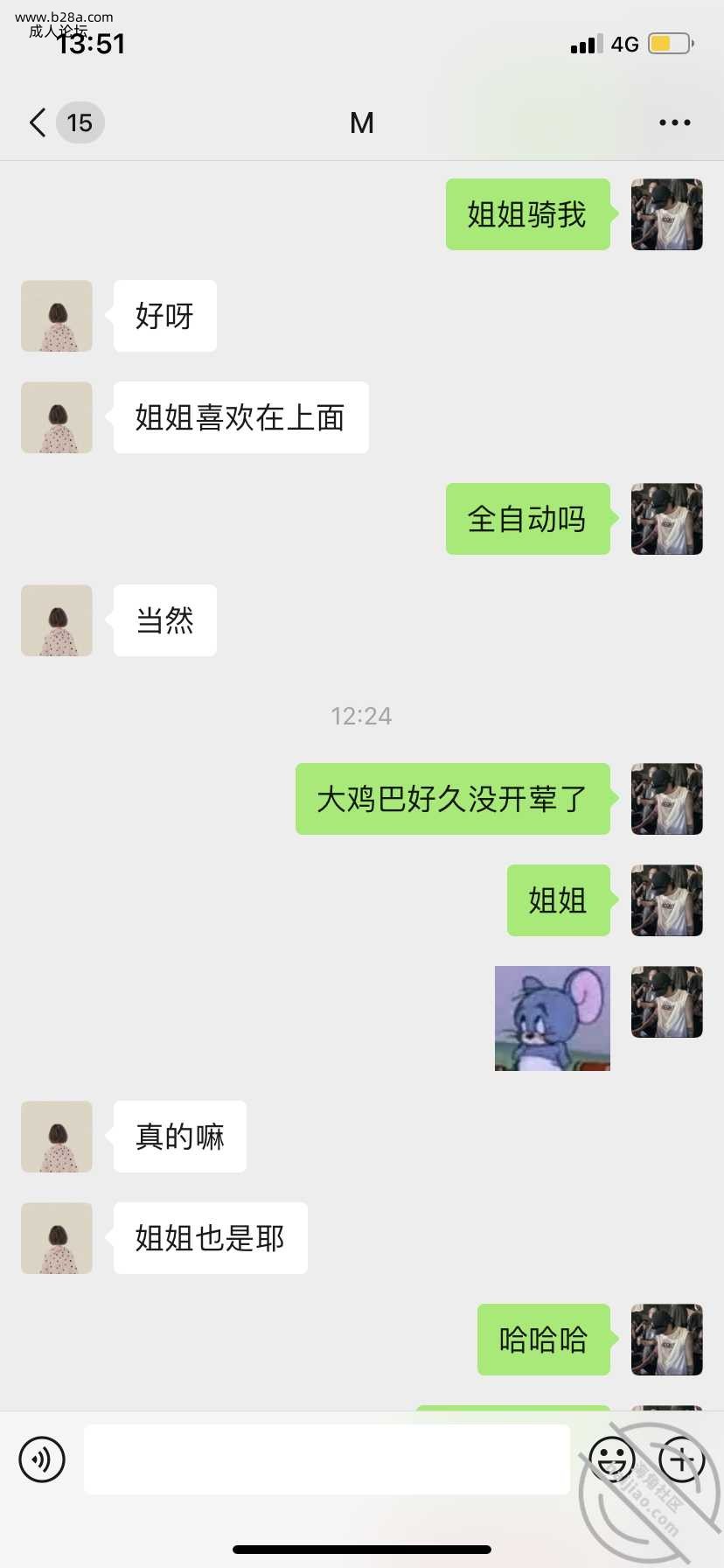The image size is (724, 1568).
Task: Open the emoji sticker panel
Action: (x=611, y=1459)
